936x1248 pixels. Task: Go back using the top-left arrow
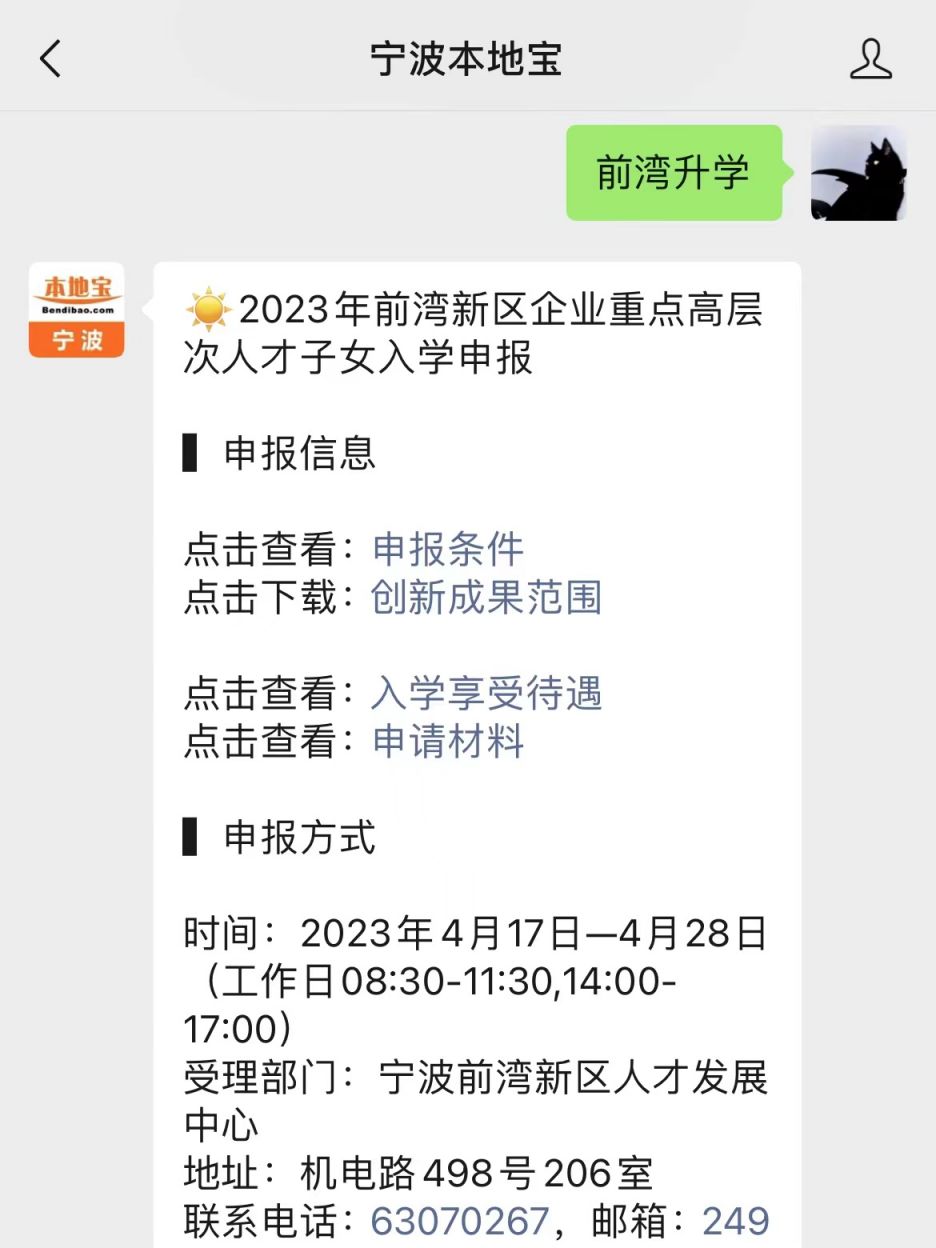click(x=50, y=59)
